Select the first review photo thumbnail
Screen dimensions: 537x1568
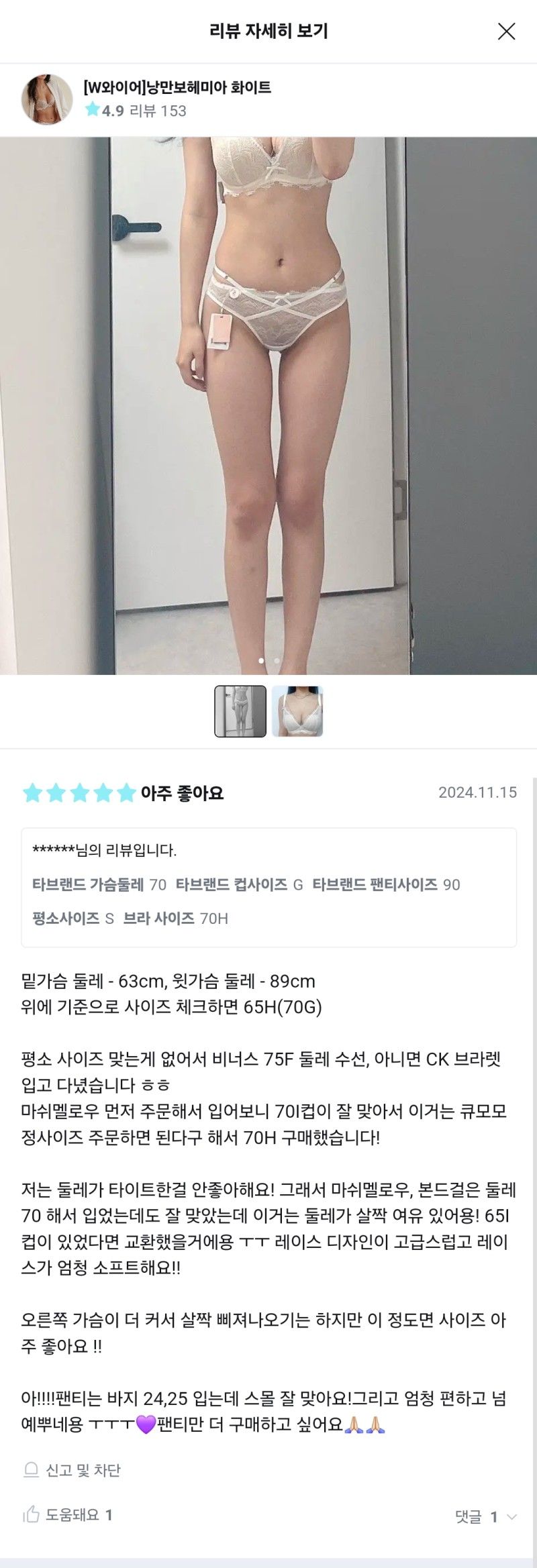[x=240, y=711]
